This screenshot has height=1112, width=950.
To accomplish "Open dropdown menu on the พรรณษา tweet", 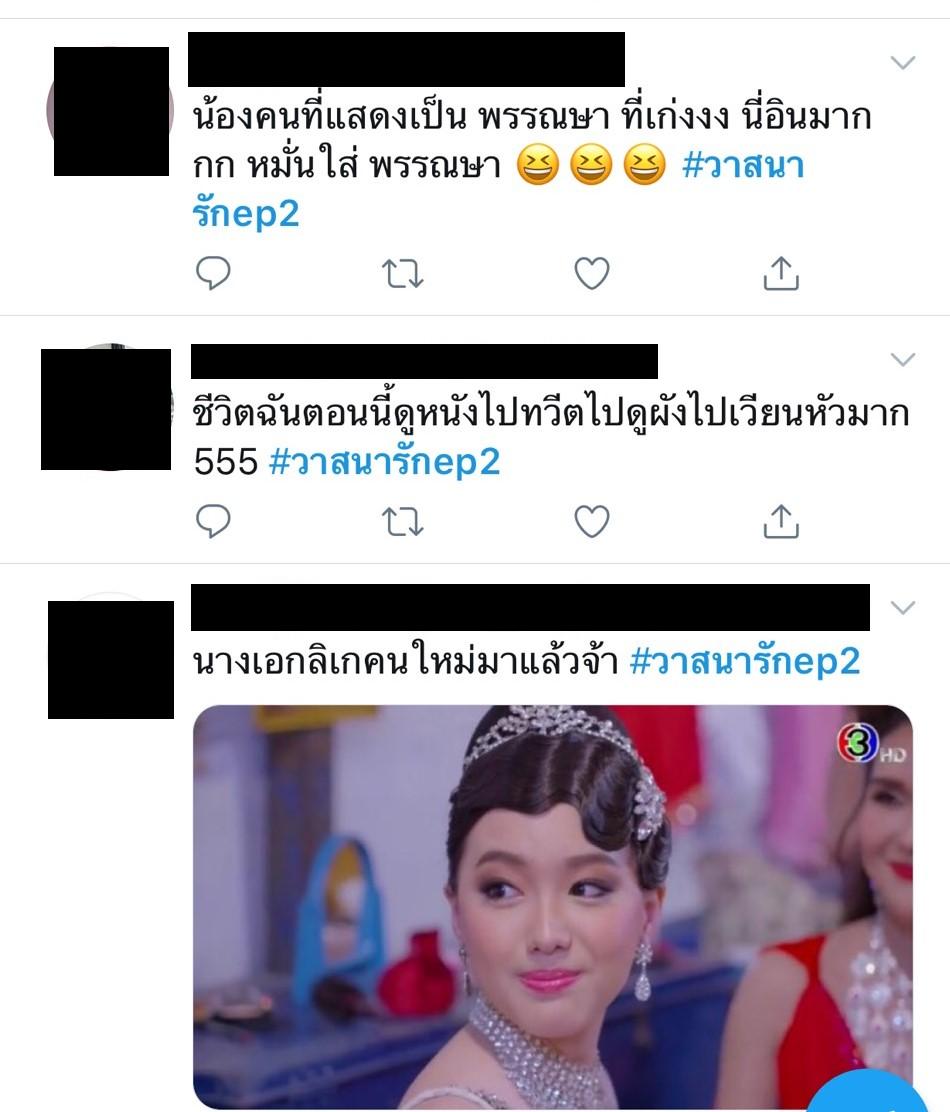I will click(x=903, y=64).
